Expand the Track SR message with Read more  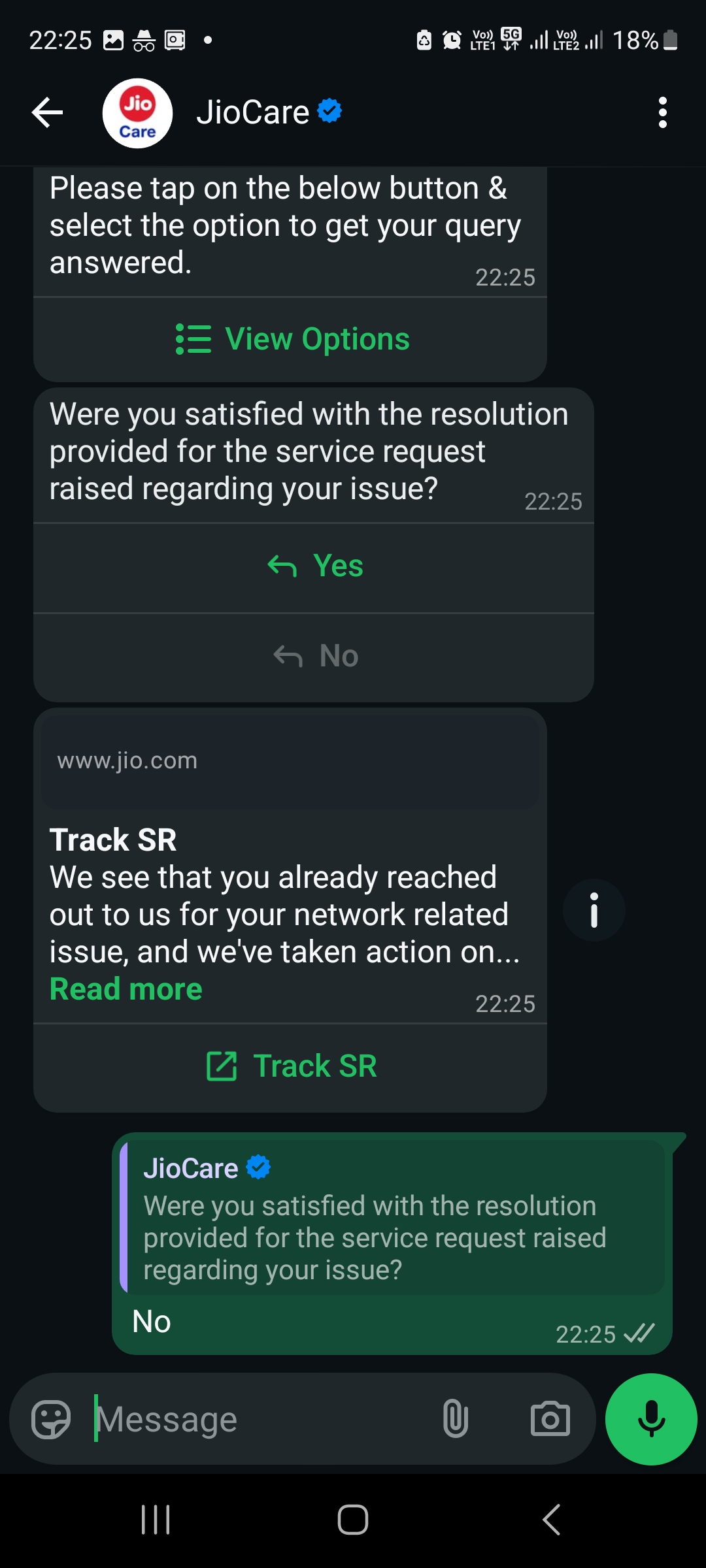pyautogui.click(x=126, y=989)
